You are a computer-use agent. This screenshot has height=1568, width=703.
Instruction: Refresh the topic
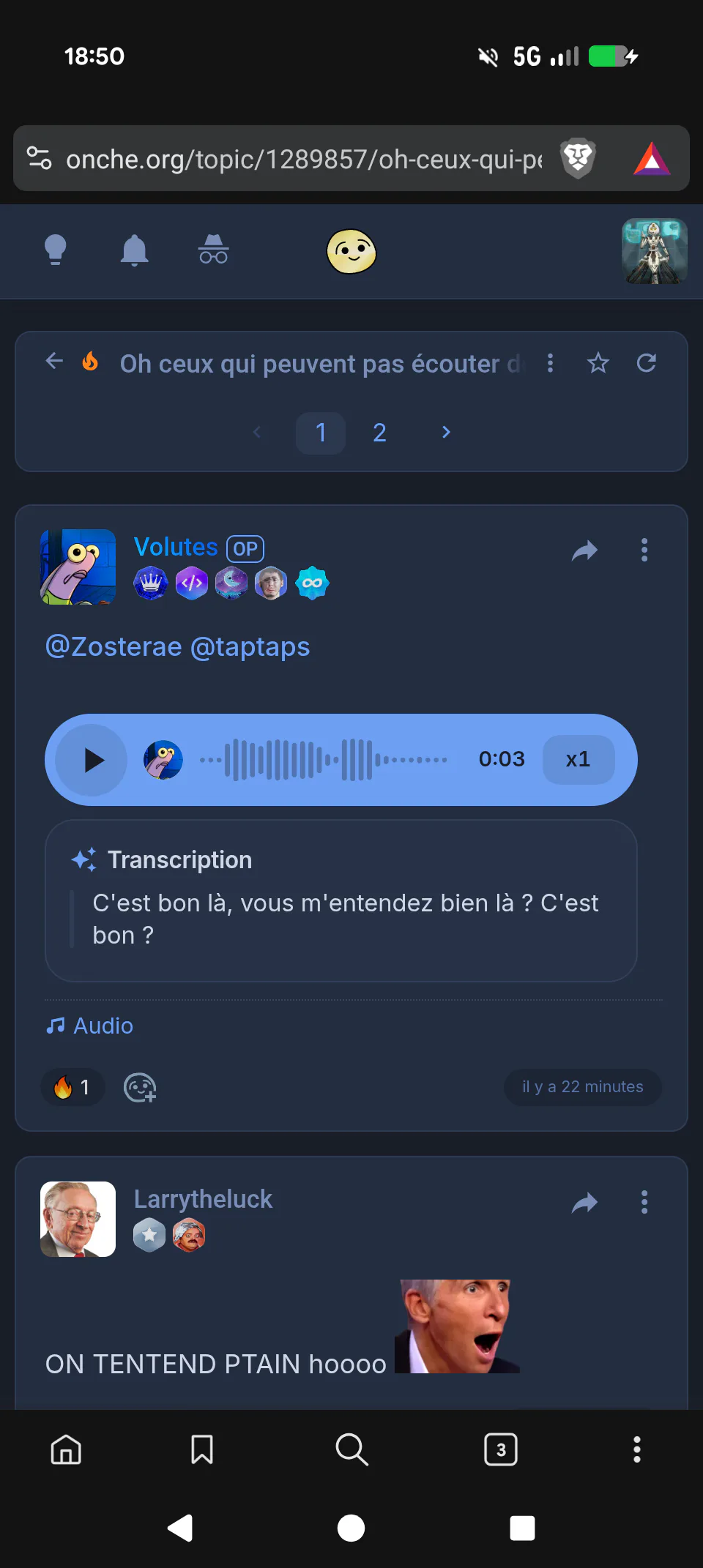point(646,363)
